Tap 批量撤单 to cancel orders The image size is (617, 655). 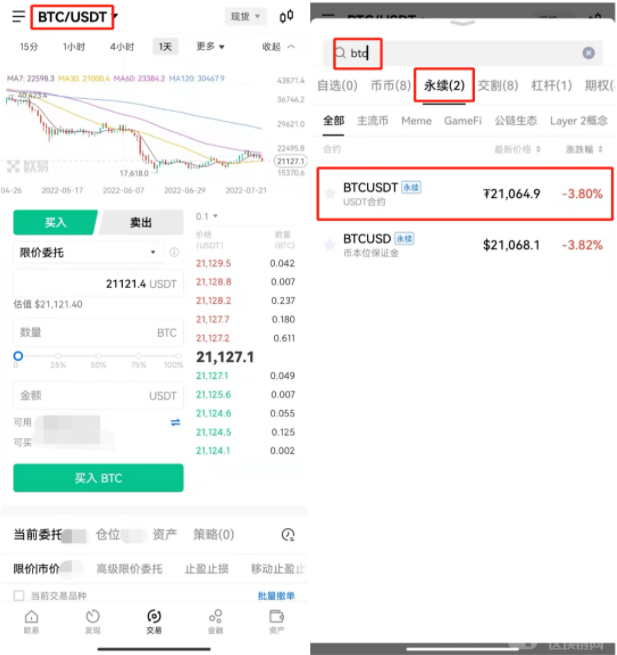pyautogui.click(x=277, y=596)
